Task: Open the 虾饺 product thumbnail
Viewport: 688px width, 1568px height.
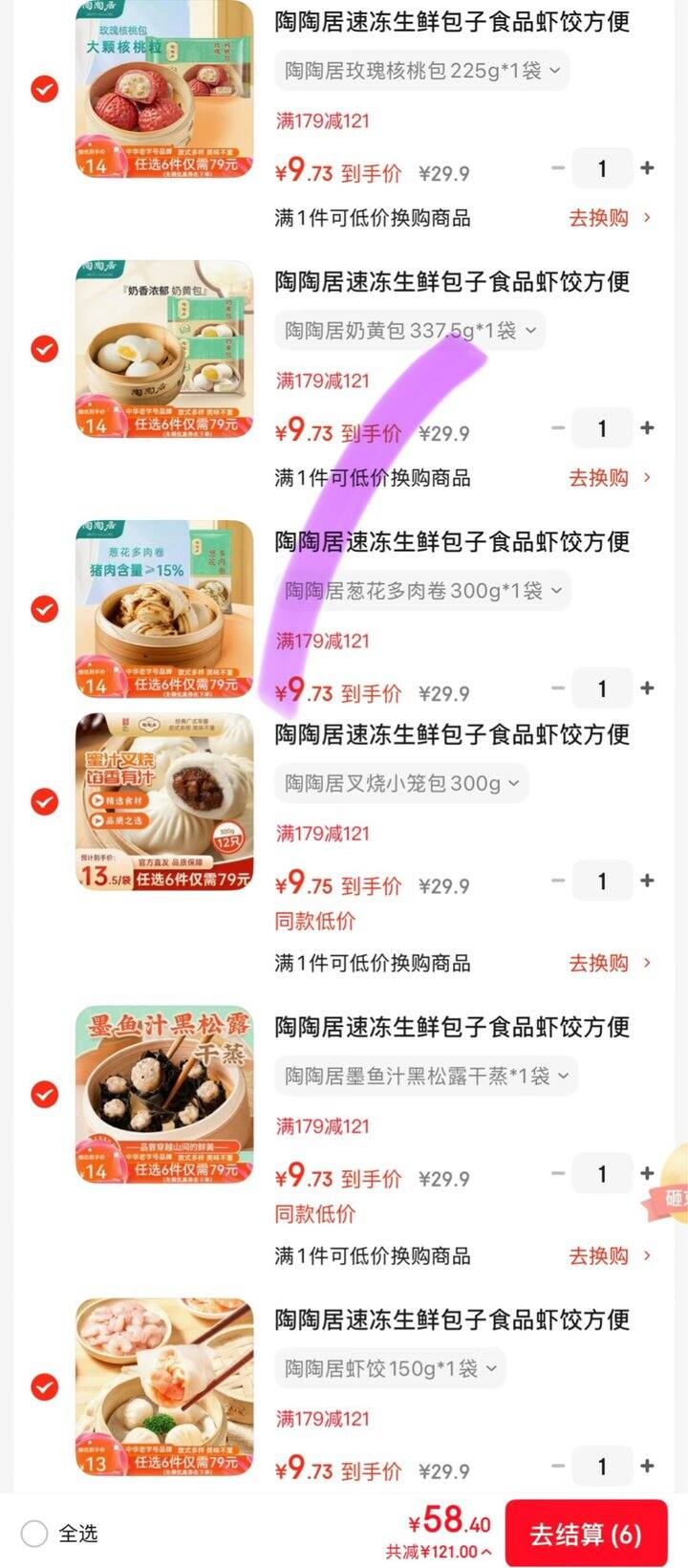Action: click(x=164, y=1385)
